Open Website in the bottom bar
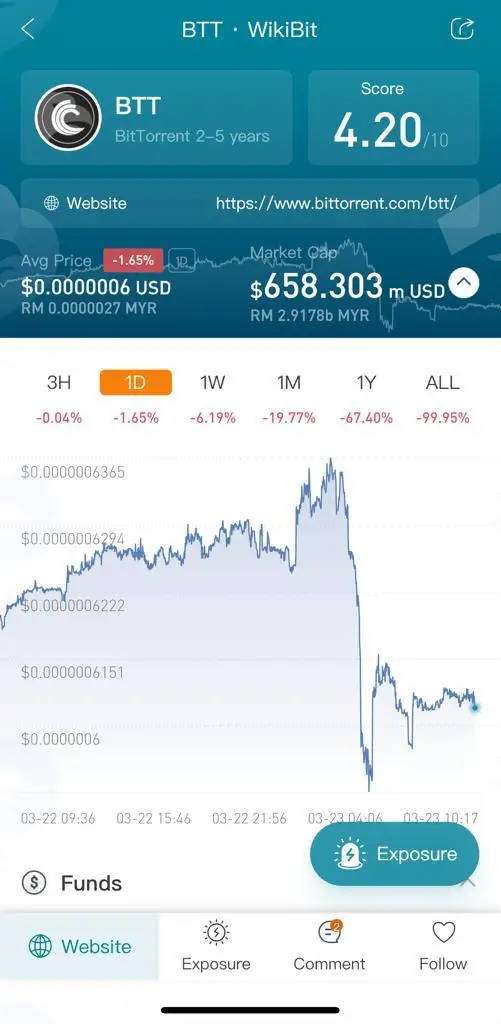Viewport: 501px width, 1024px height. coord(80,946)
